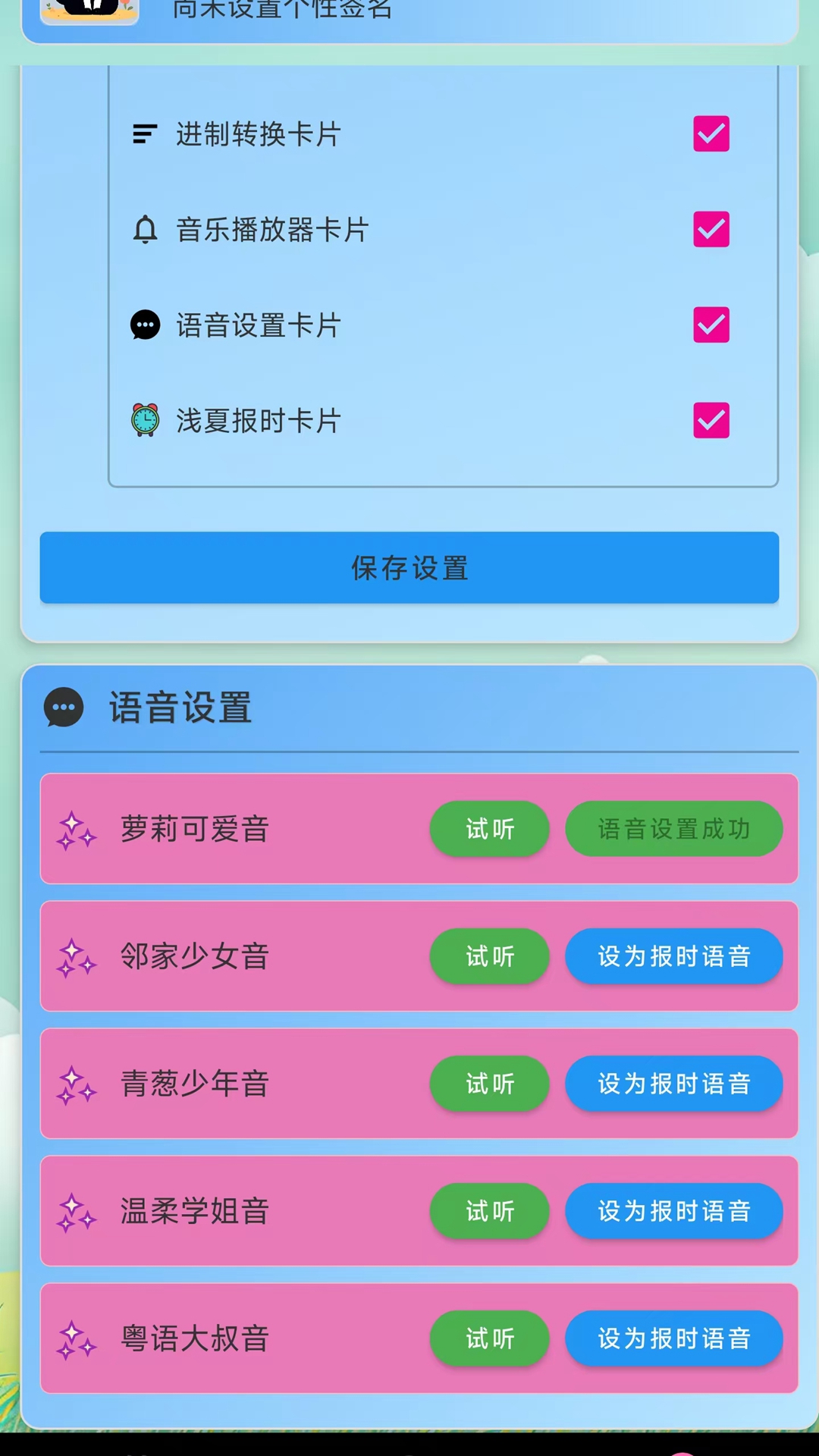Set 邻家少女音 as the announcement voice
The image size is (819, 1456).
pyautogui.click(x=673, y=956)
